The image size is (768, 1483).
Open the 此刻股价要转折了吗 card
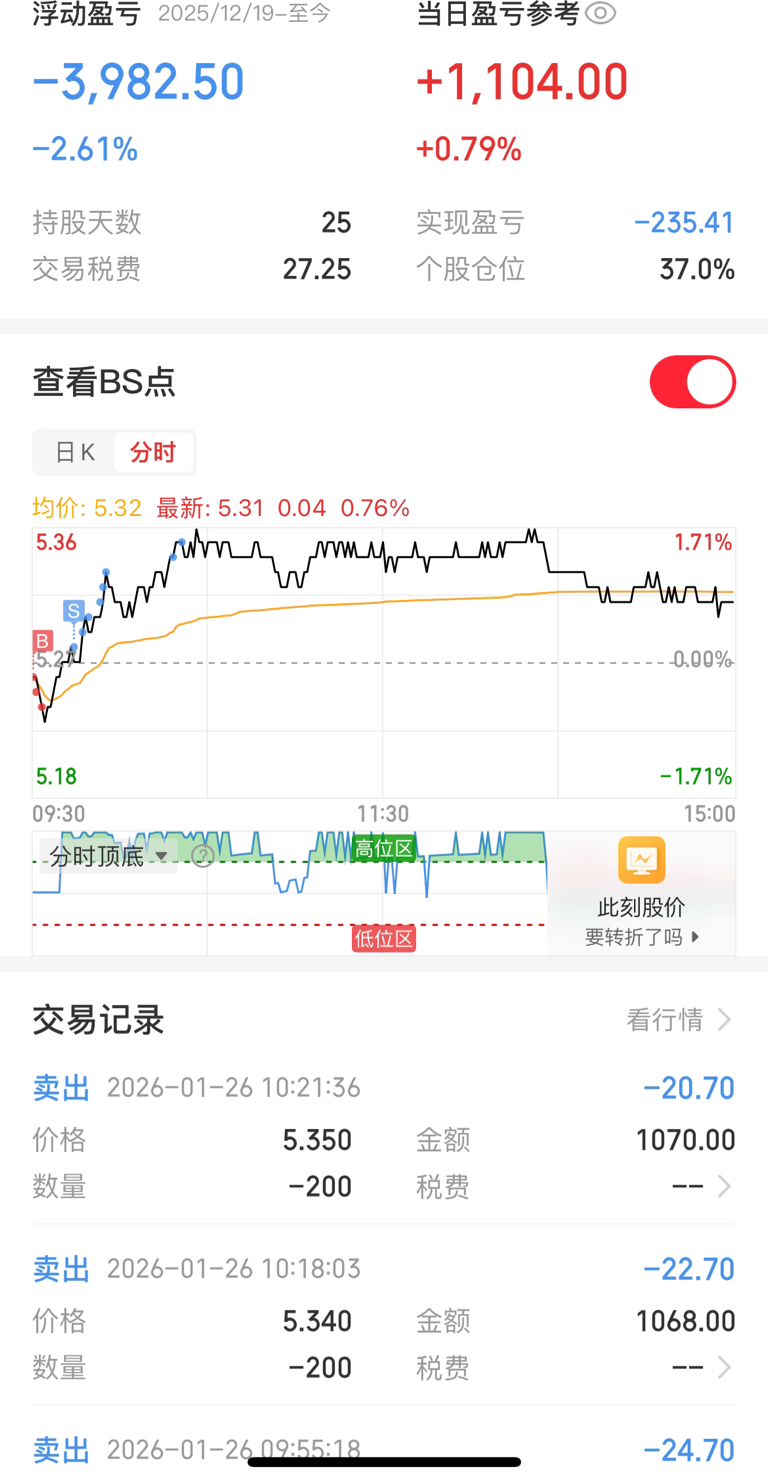pos(641,893)
